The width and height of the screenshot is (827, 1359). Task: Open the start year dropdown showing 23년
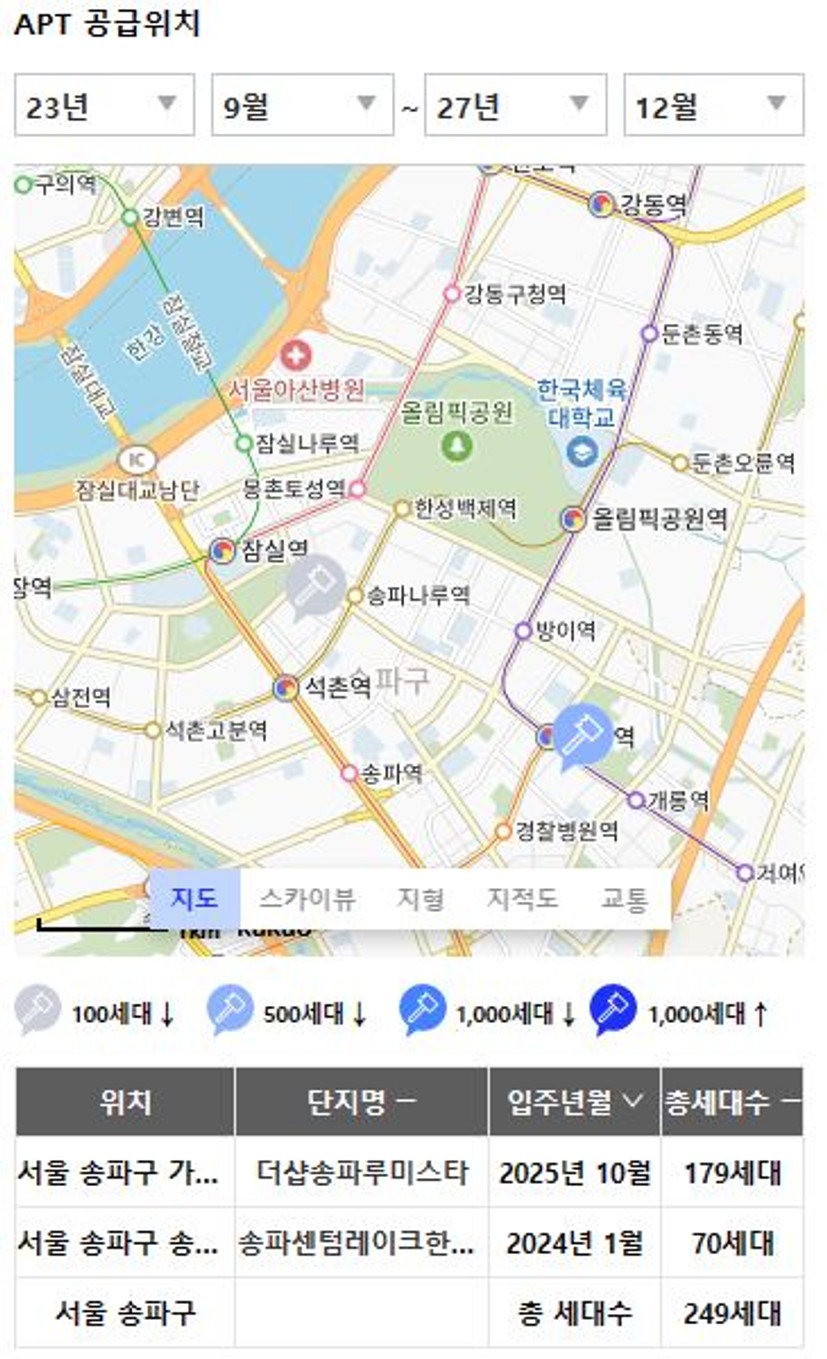point(104,105)
